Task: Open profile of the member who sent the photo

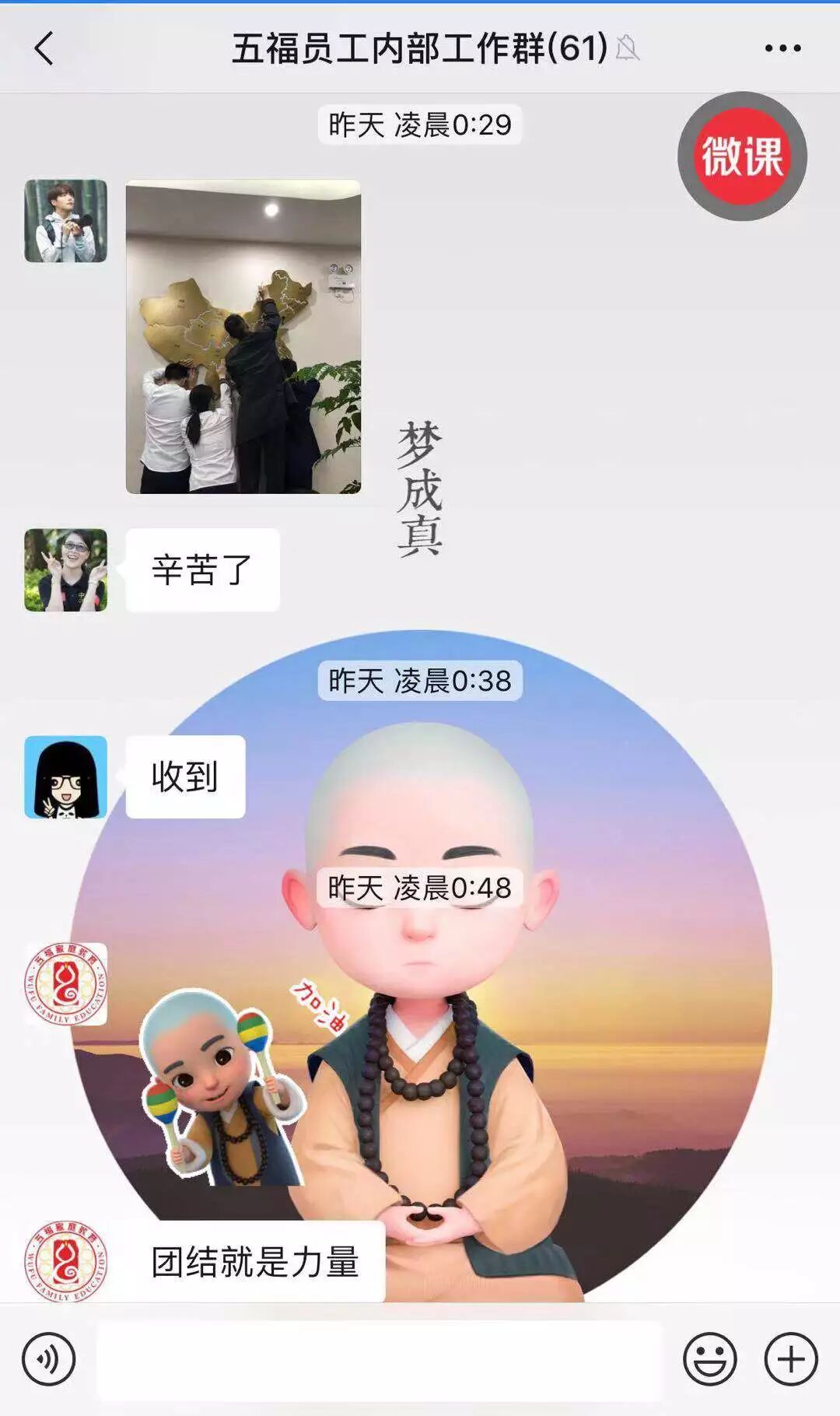Action: pos(66,221)
